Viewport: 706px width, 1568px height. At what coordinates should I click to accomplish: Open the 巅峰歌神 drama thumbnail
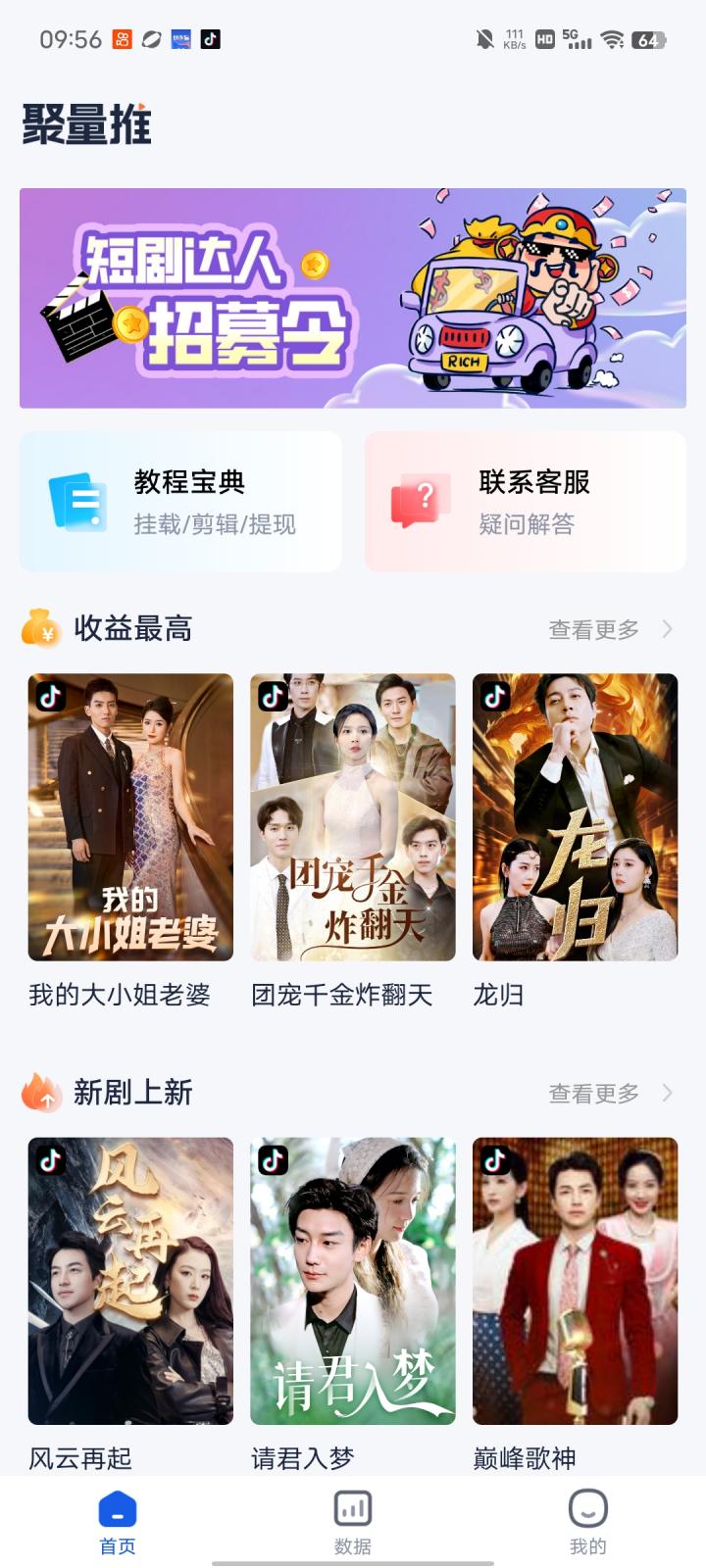575,1279
